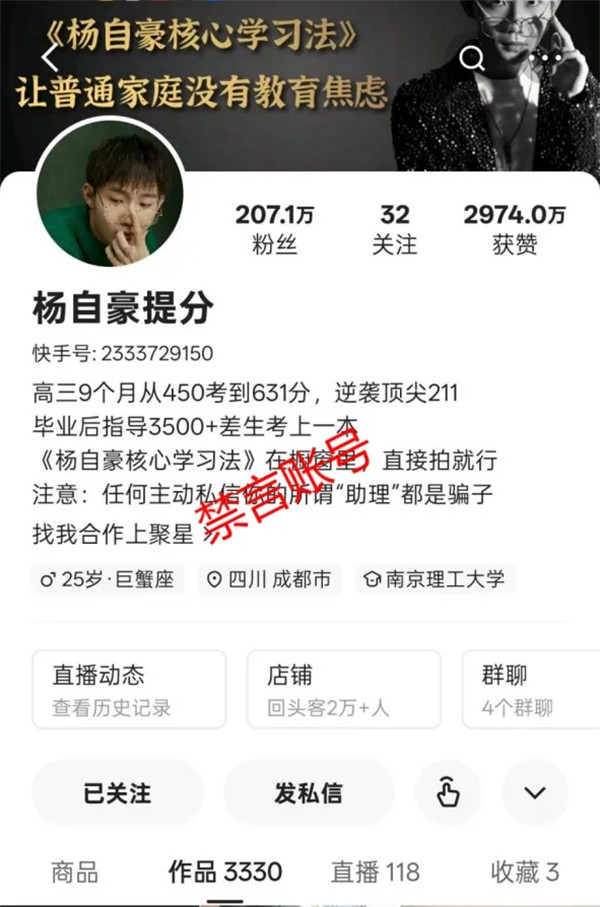View the 32 关注 following list
600x907 pixels.
pyautogui.click(x=394, y=229)
